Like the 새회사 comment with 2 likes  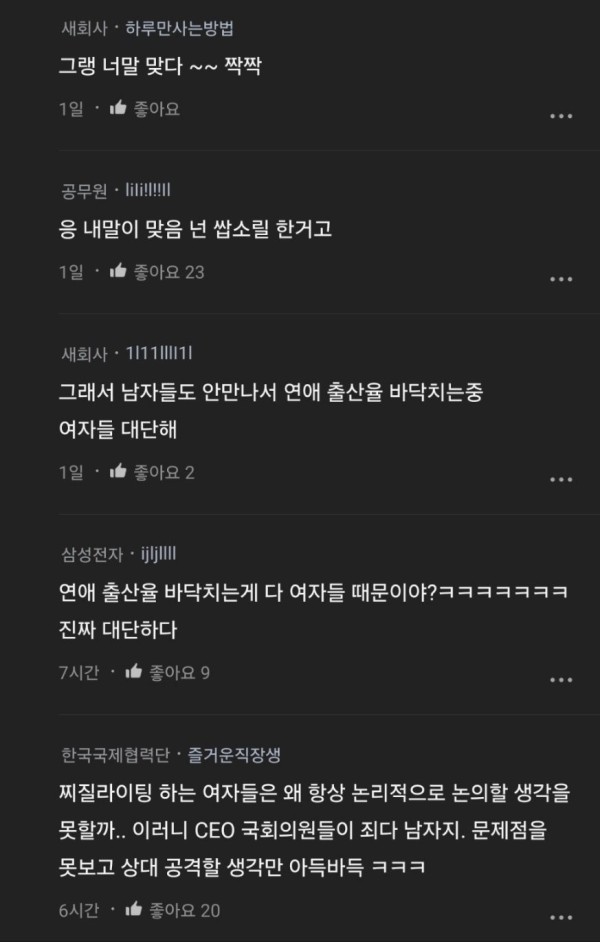tap(119, 472)
